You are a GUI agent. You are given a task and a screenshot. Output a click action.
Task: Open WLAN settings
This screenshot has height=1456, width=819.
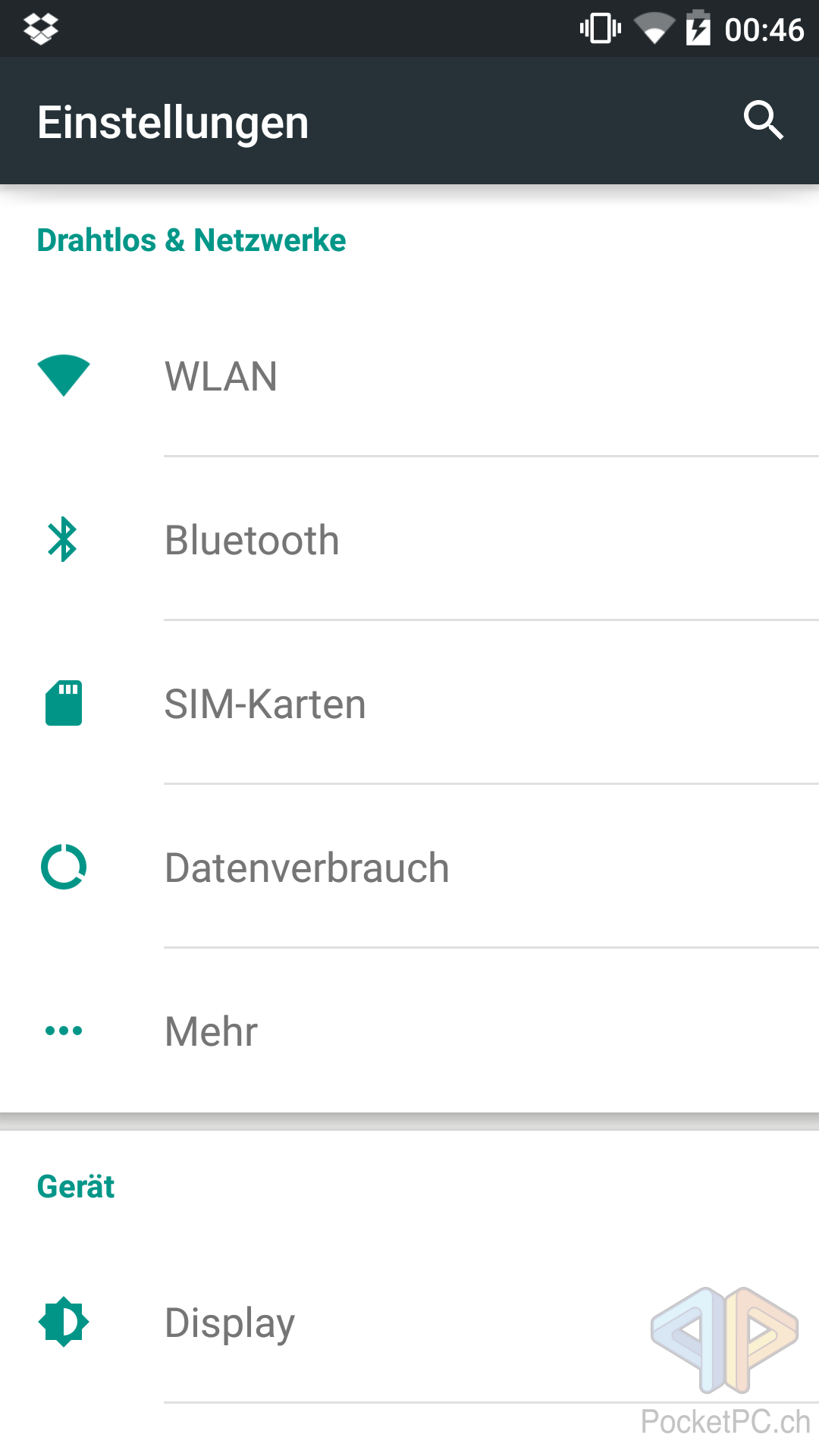pyautogui.click(x=409, y=375)
